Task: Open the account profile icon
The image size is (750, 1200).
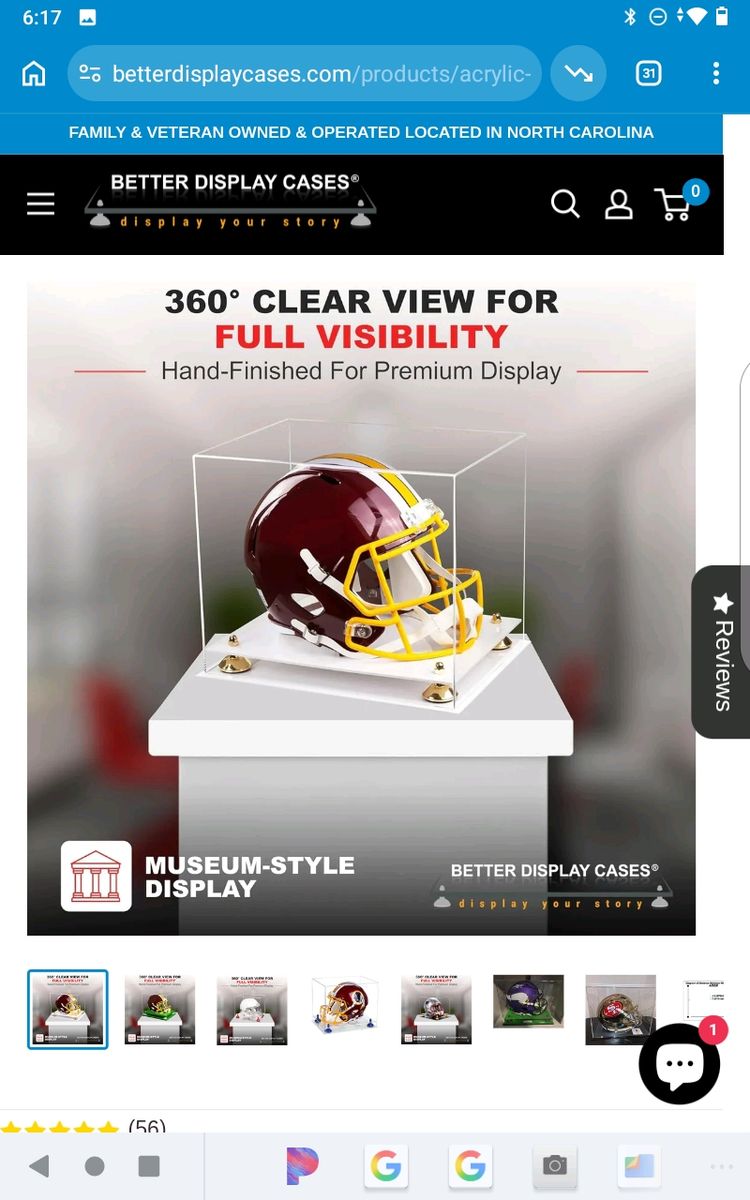Action: [x=619, y=204]
